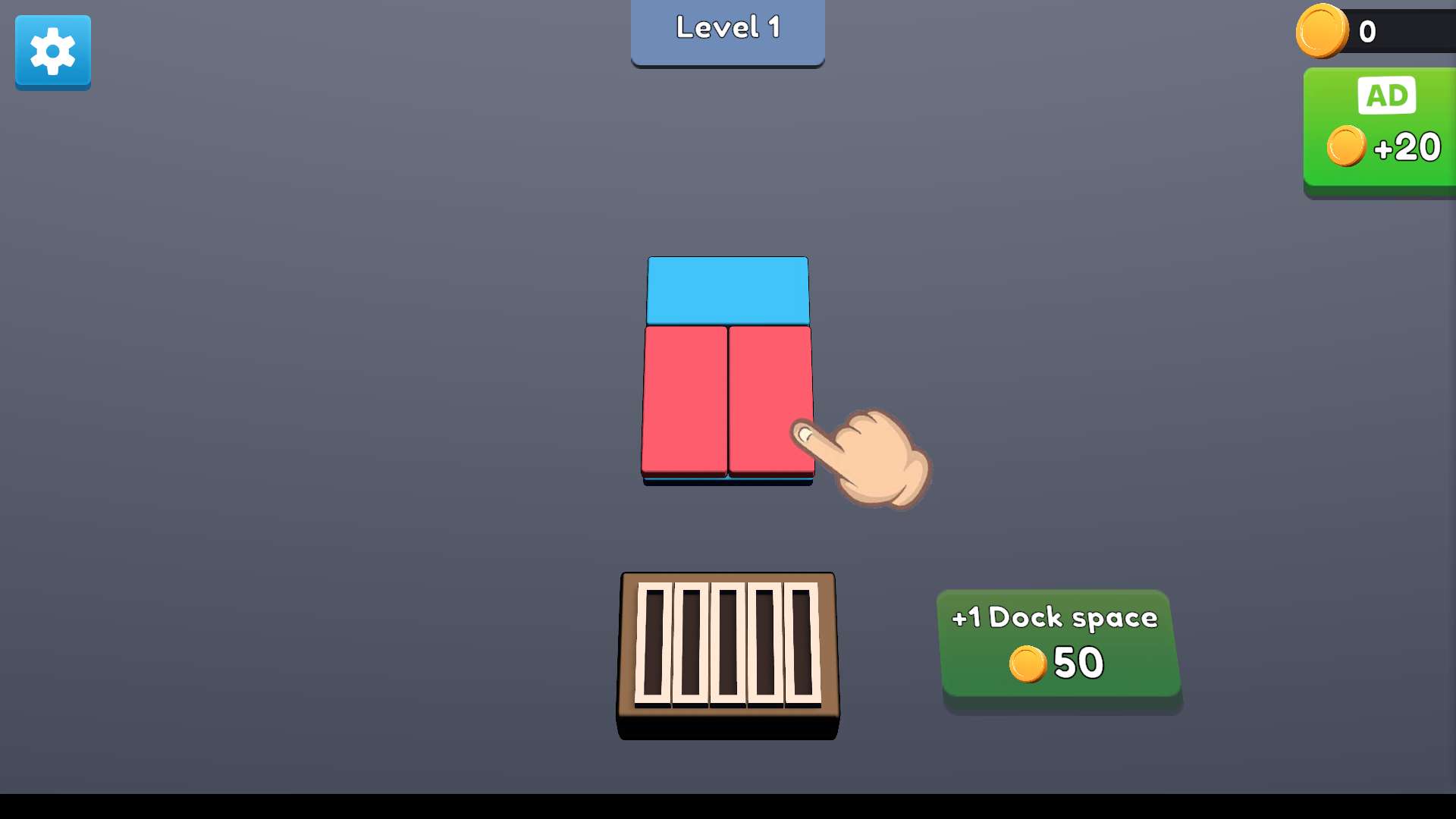Tap the left red block
1456x819 pixels.
point(685,399)
